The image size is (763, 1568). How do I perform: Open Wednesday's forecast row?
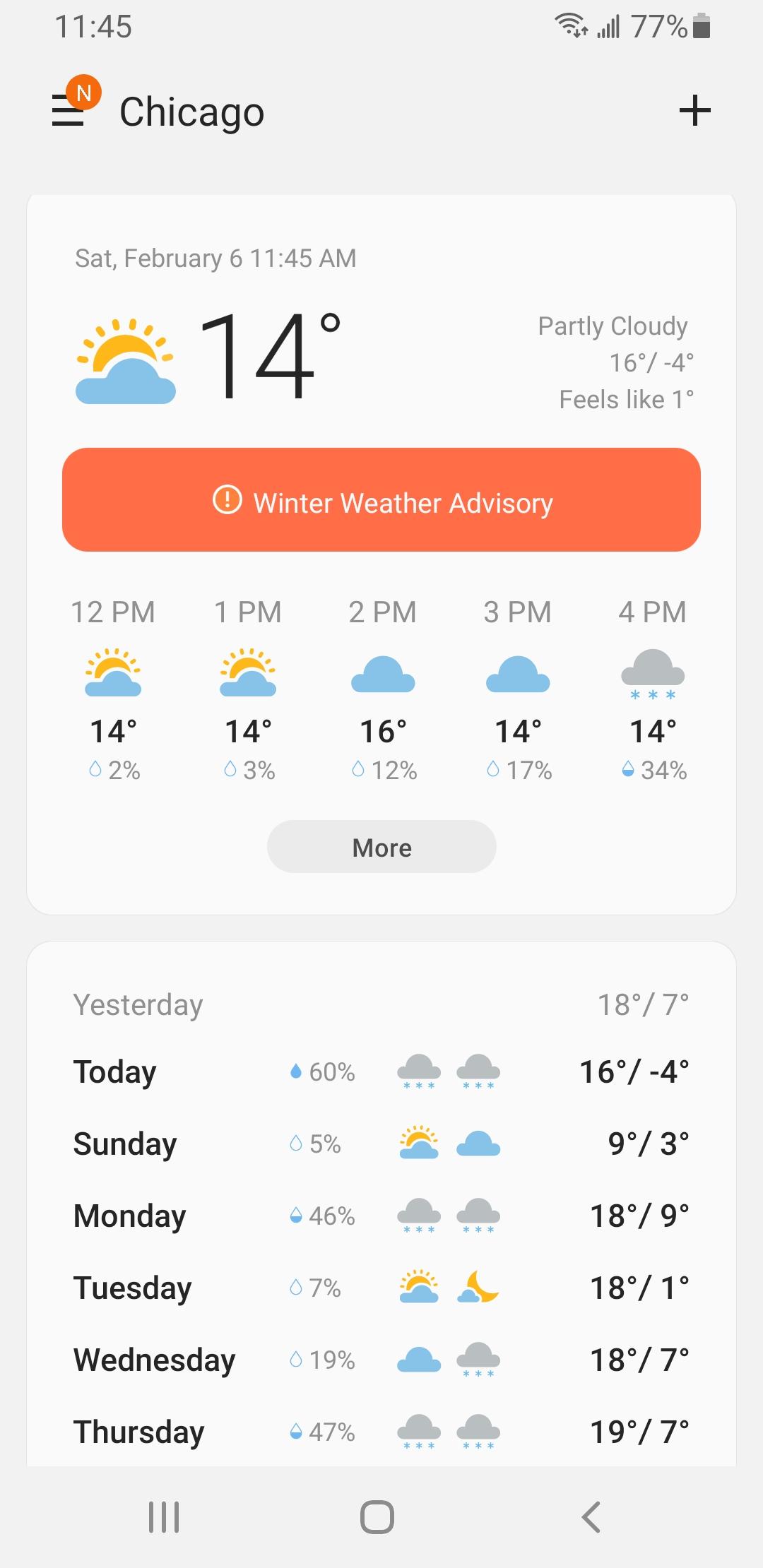(381, 1360)
